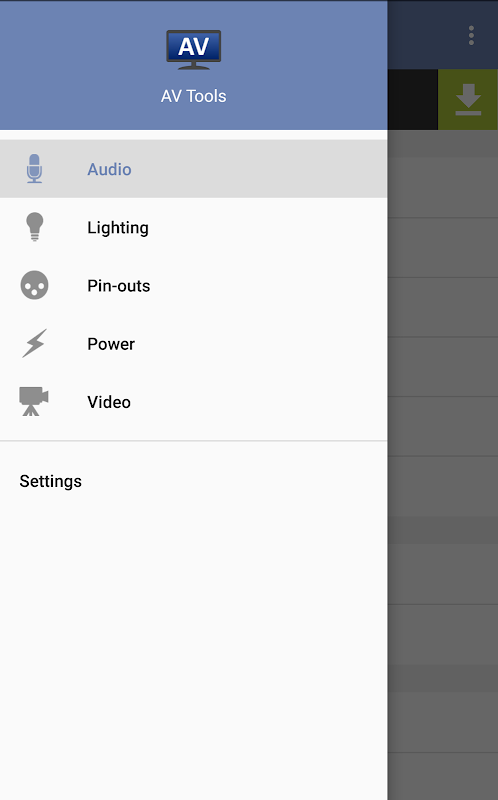Select Audio in the drawer menu
This screenshot has width=498, height=800.
click(193, 169)
